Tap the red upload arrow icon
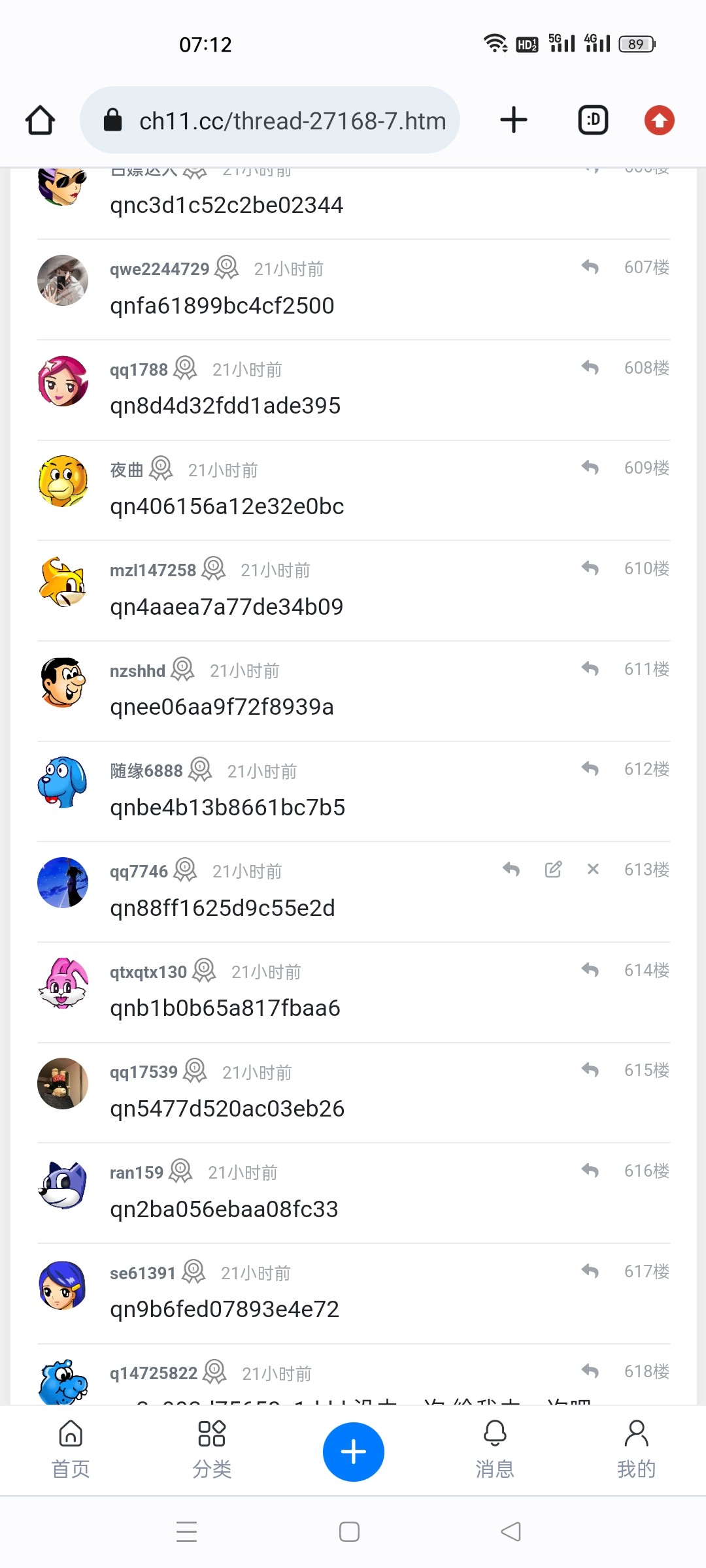Viewport: 706px width, 1568px height. coord(659,120)
